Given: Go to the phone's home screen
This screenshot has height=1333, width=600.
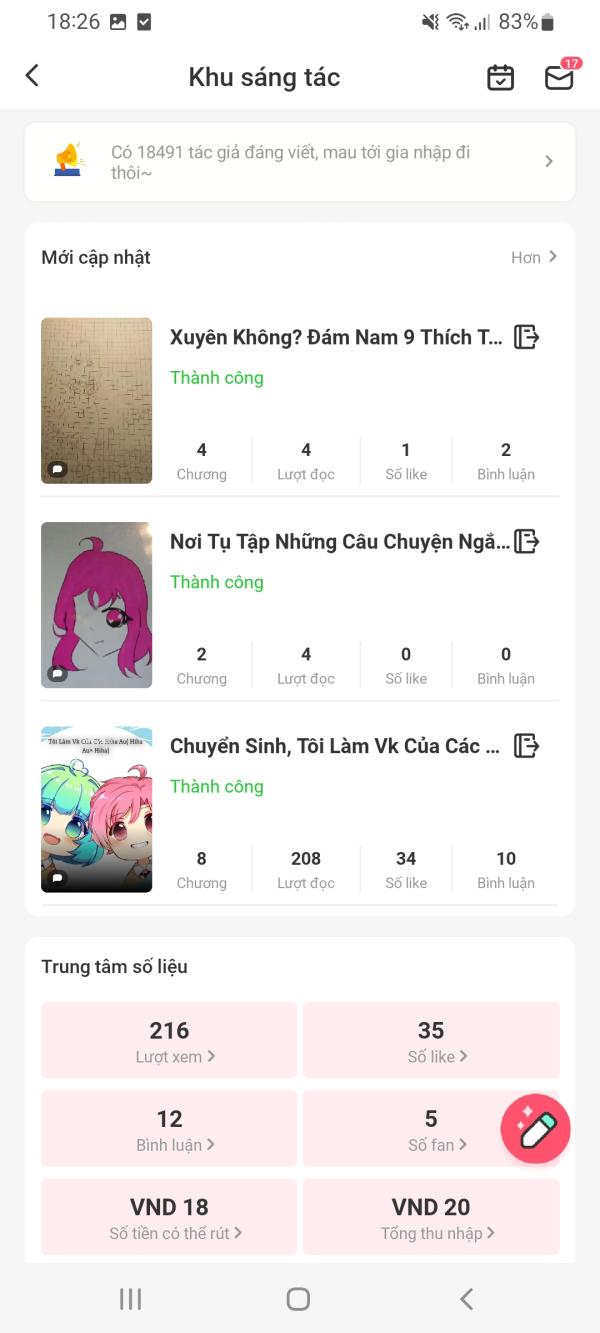Looking at the screenshot, I should (x=298, y=1299).
